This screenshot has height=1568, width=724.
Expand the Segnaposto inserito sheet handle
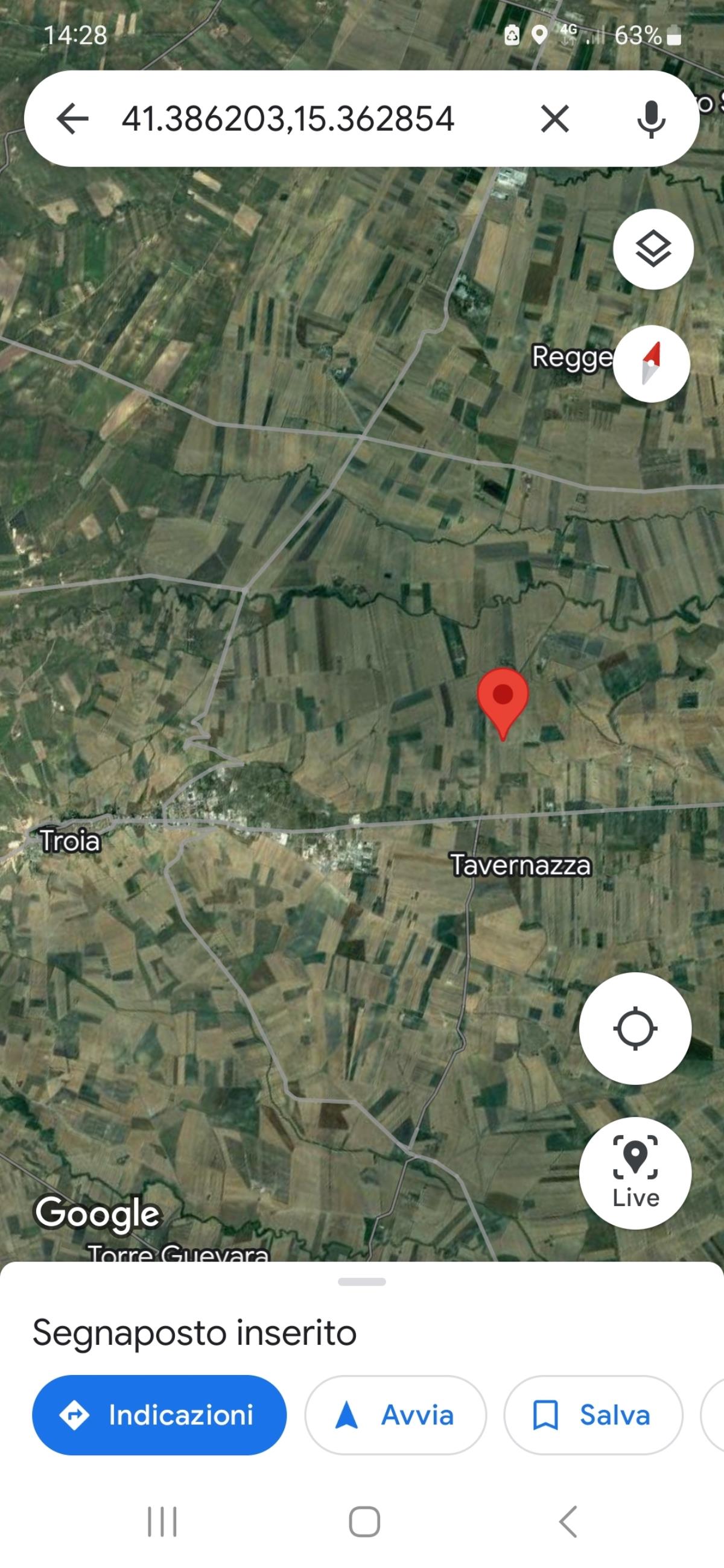[x=361, y=1282]
